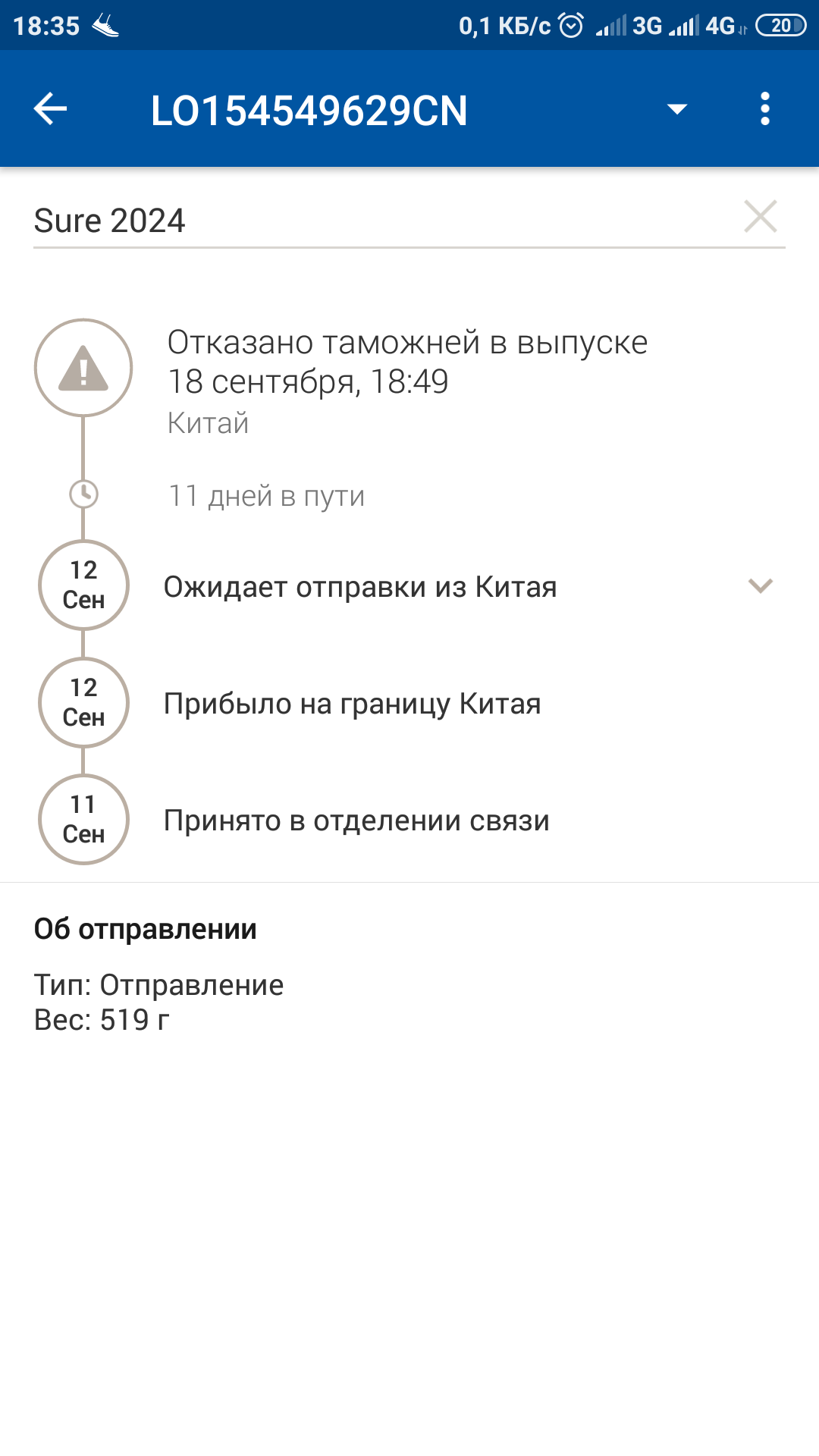
Task: Collapse the chevron beside waiting-for-dispatch status
Action: (760, 586)
